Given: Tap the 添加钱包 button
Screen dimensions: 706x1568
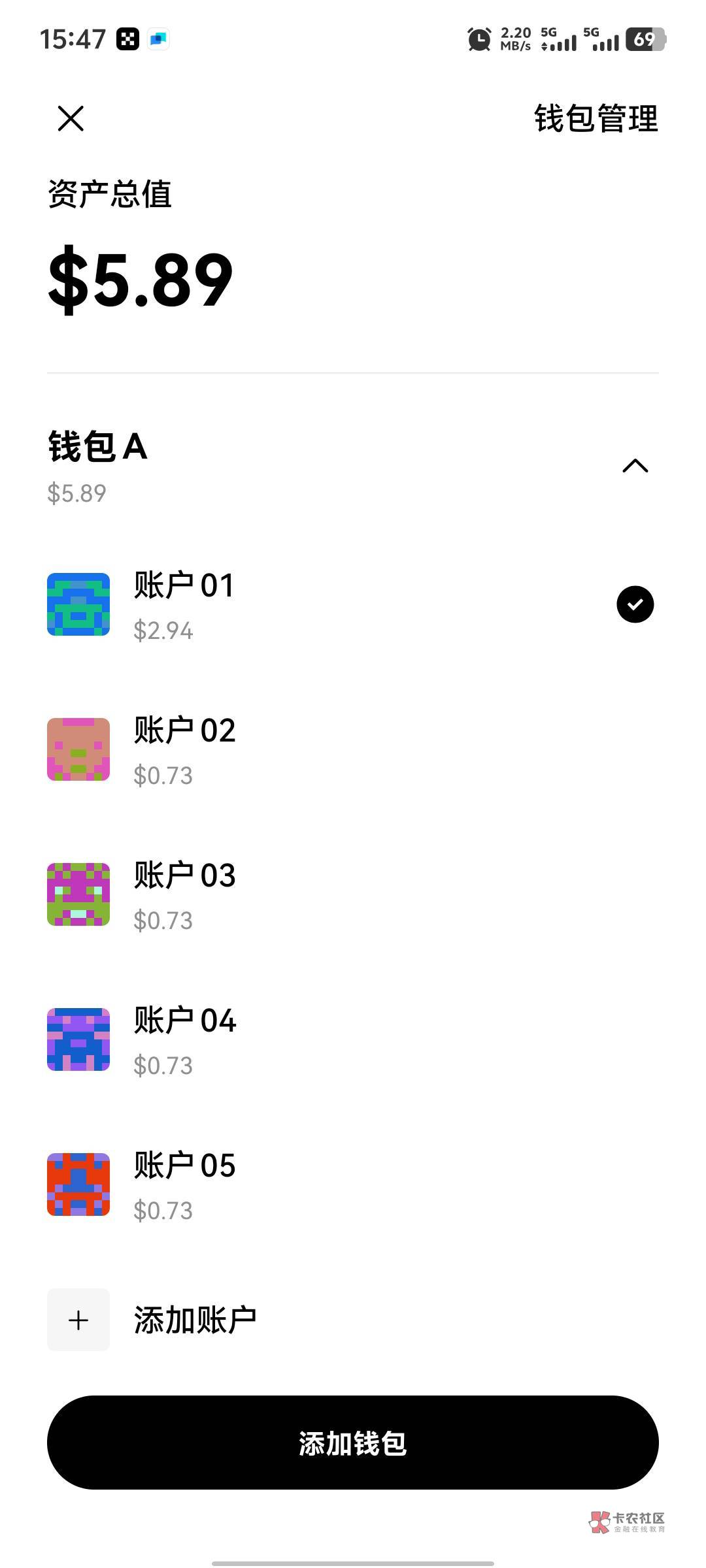Looking at the screenshot, I should (353, 1443).
